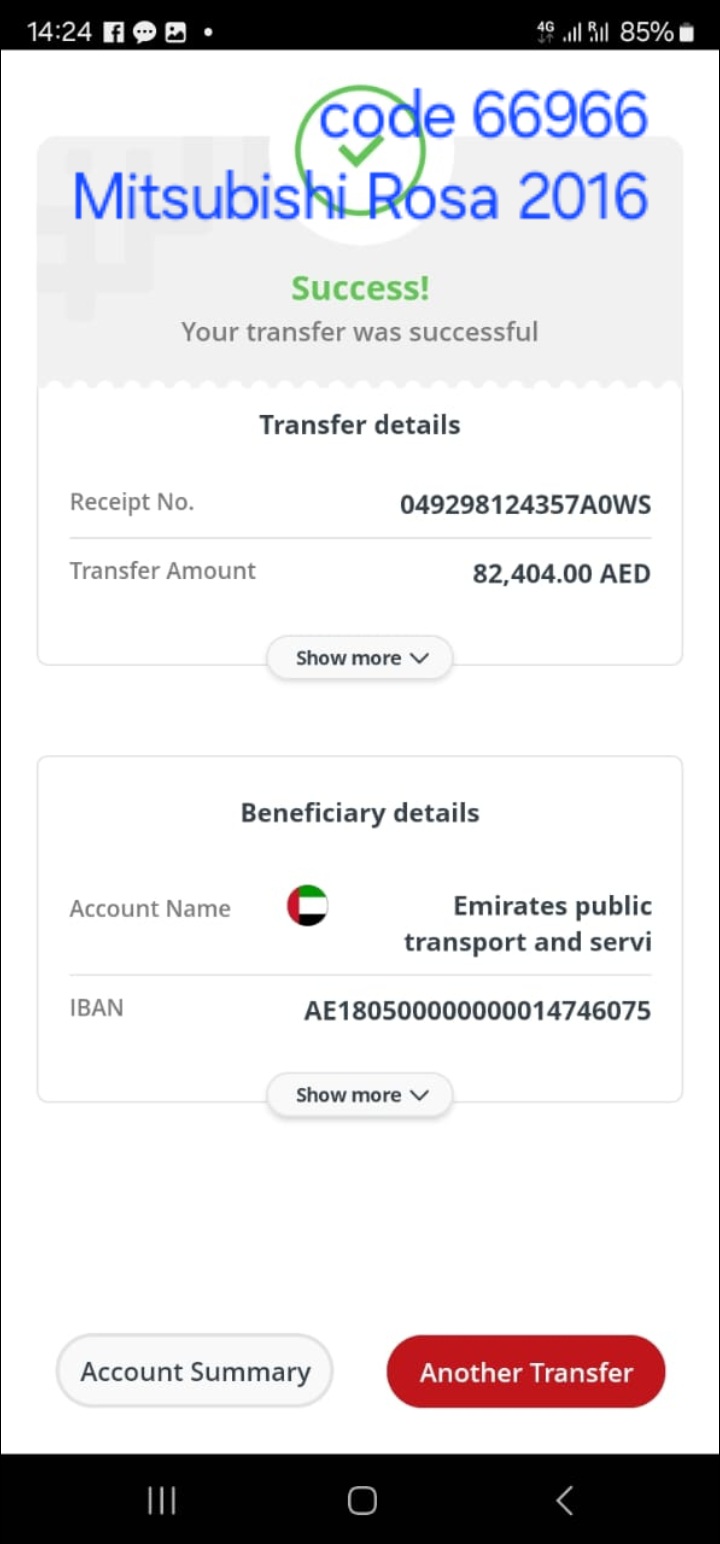
Task: Expand Show more under Beneficiary details
Action: point(360,1095)
